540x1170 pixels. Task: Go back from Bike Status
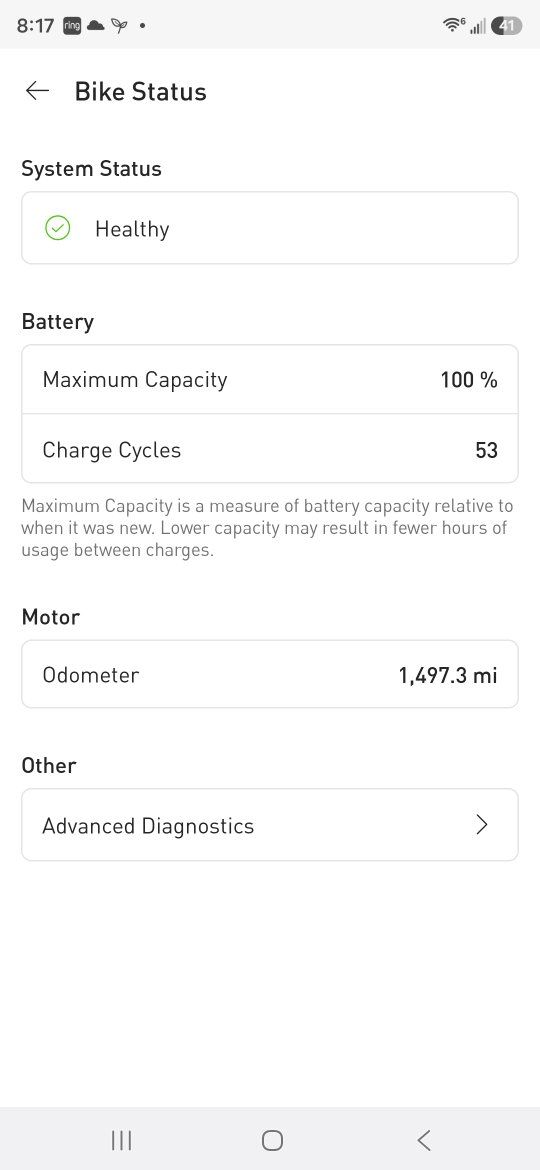point(37,91)
